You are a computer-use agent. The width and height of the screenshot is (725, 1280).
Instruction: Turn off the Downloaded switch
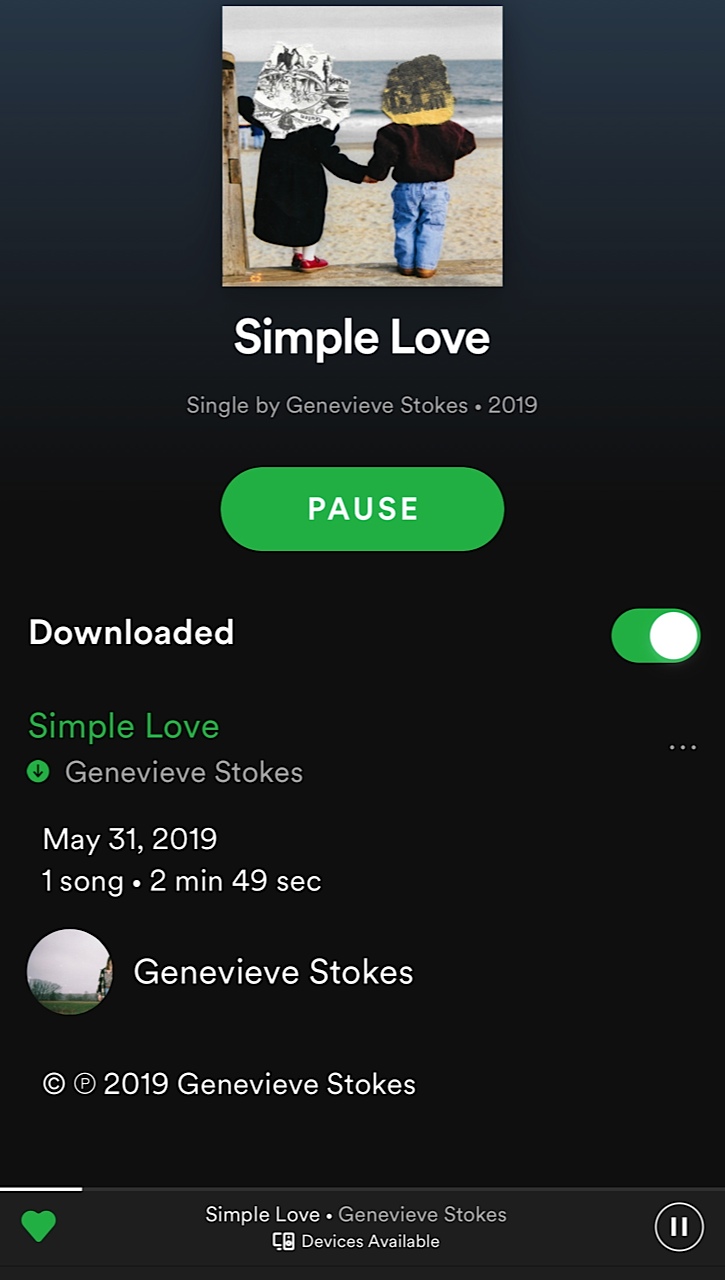point(656,636)
